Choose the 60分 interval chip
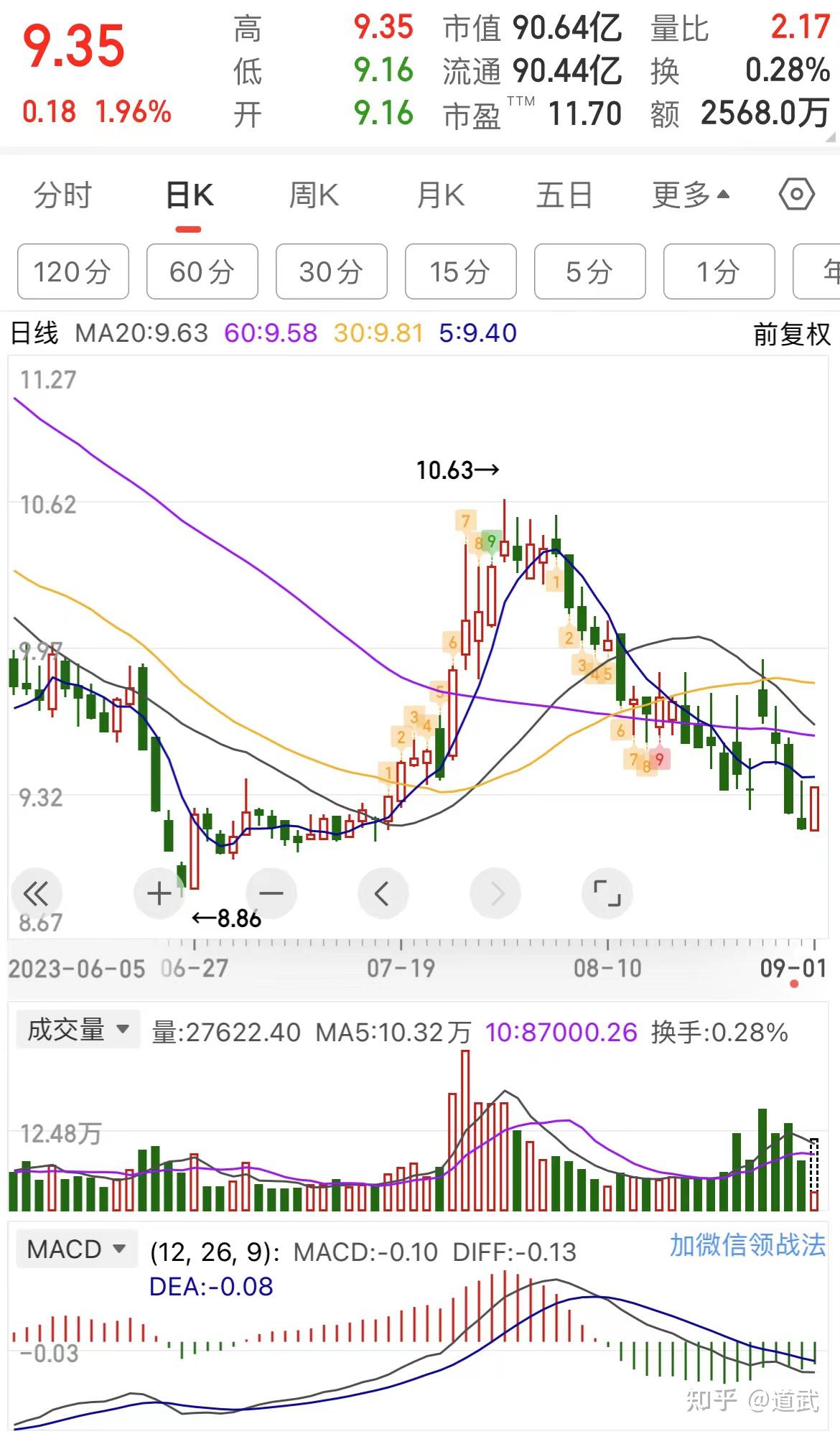This screenshot has width=840, height=1434. tap(202, 271)
